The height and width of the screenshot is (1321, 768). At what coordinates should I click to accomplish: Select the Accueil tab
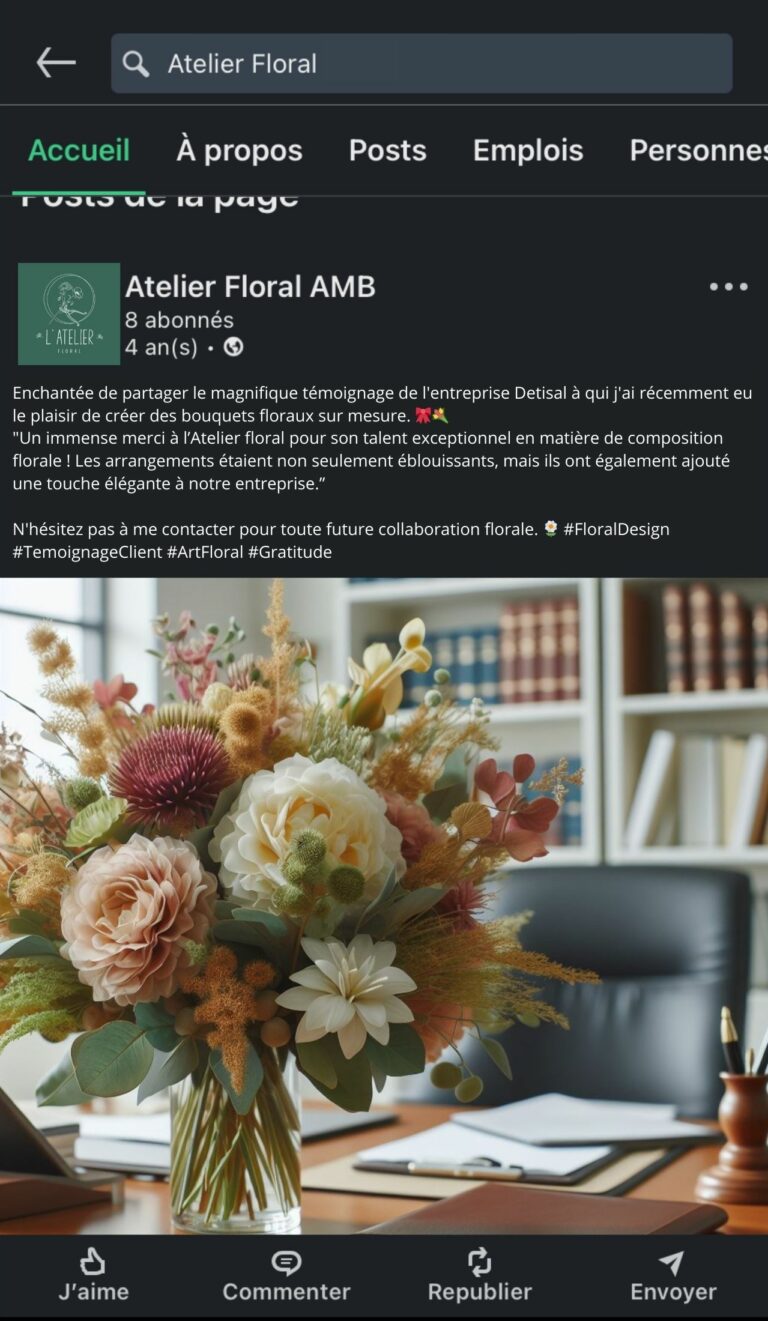pos(79,151)
